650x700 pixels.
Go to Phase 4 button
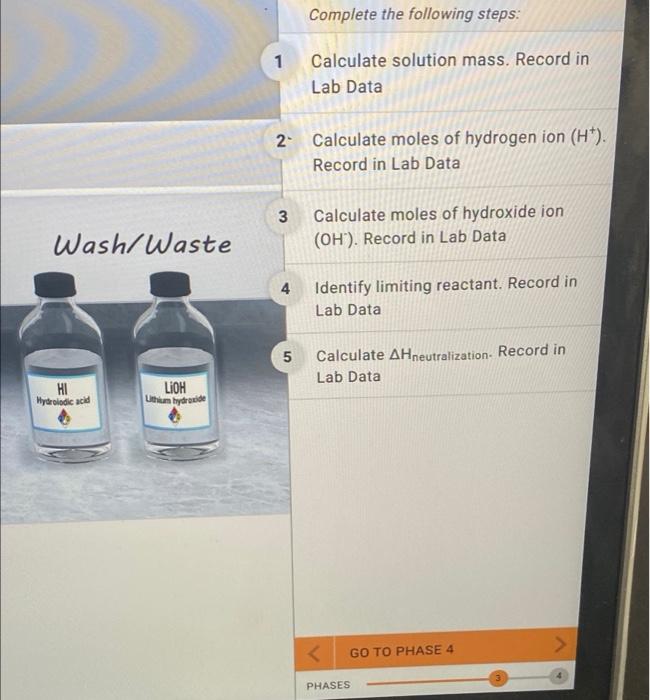point(402,651)
